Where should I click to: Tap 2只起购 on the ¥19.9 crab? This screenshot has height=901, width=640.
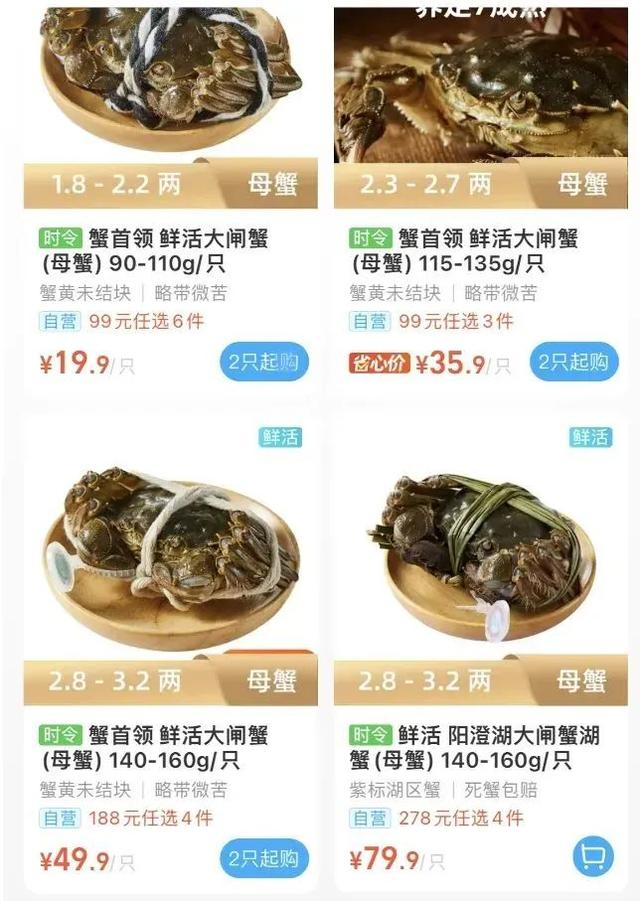click(264, 362)
